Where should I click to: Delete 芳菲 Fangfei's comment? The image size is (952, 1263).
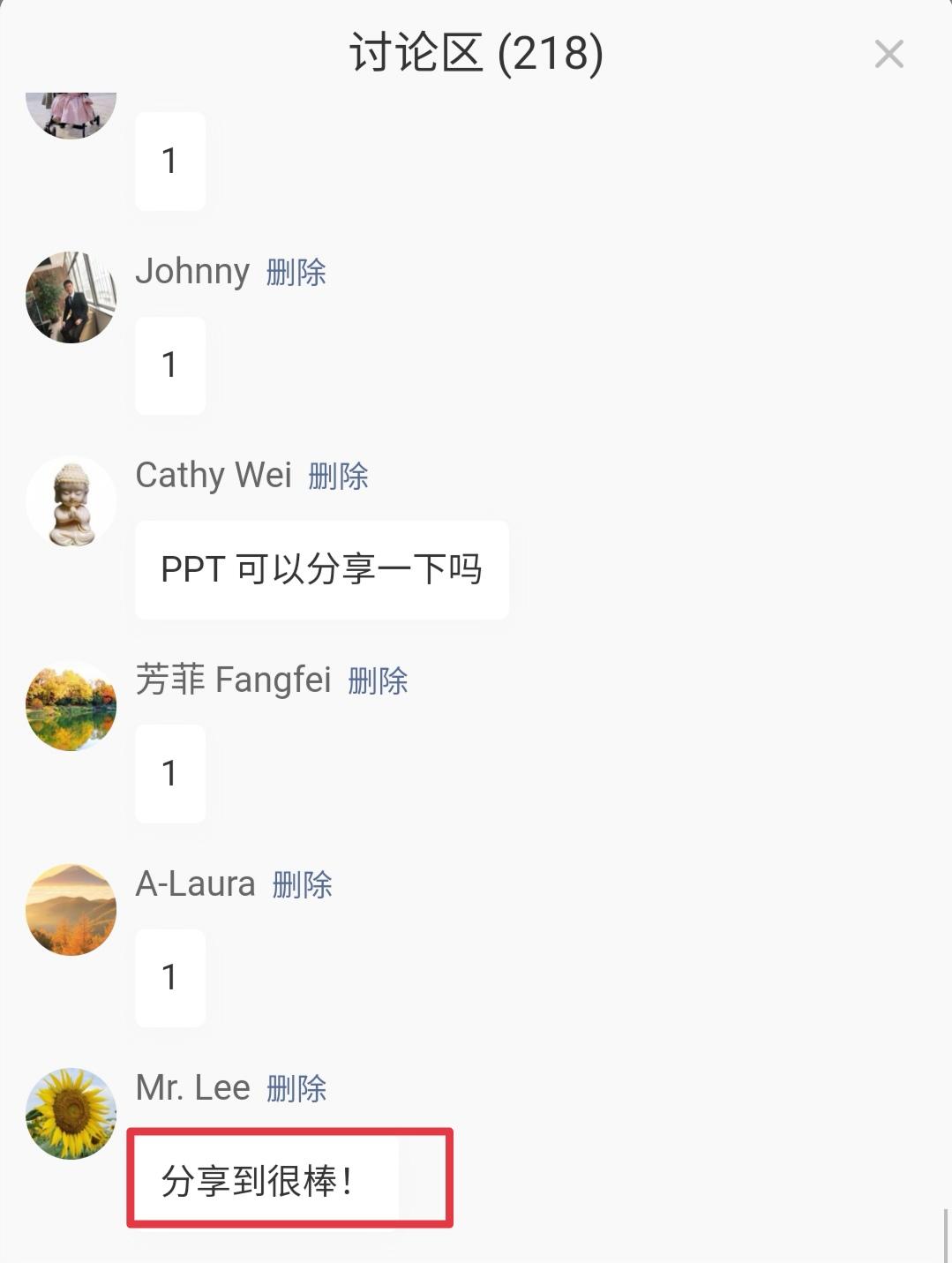(378, 680)
